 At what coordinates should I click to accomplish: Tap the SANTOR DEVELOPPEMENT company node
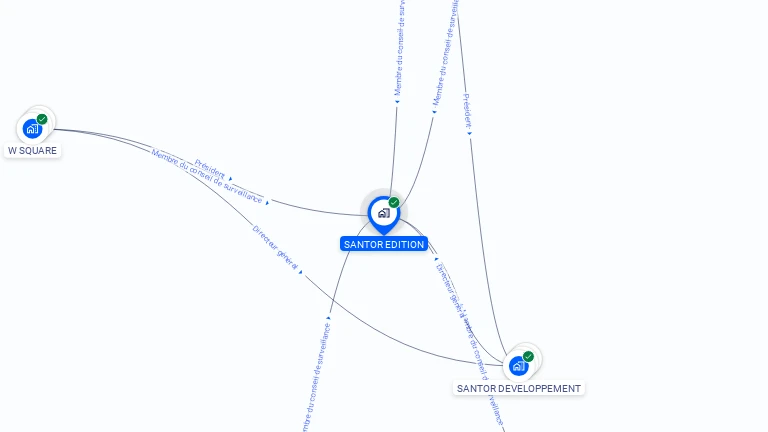(x=518, y=365)
